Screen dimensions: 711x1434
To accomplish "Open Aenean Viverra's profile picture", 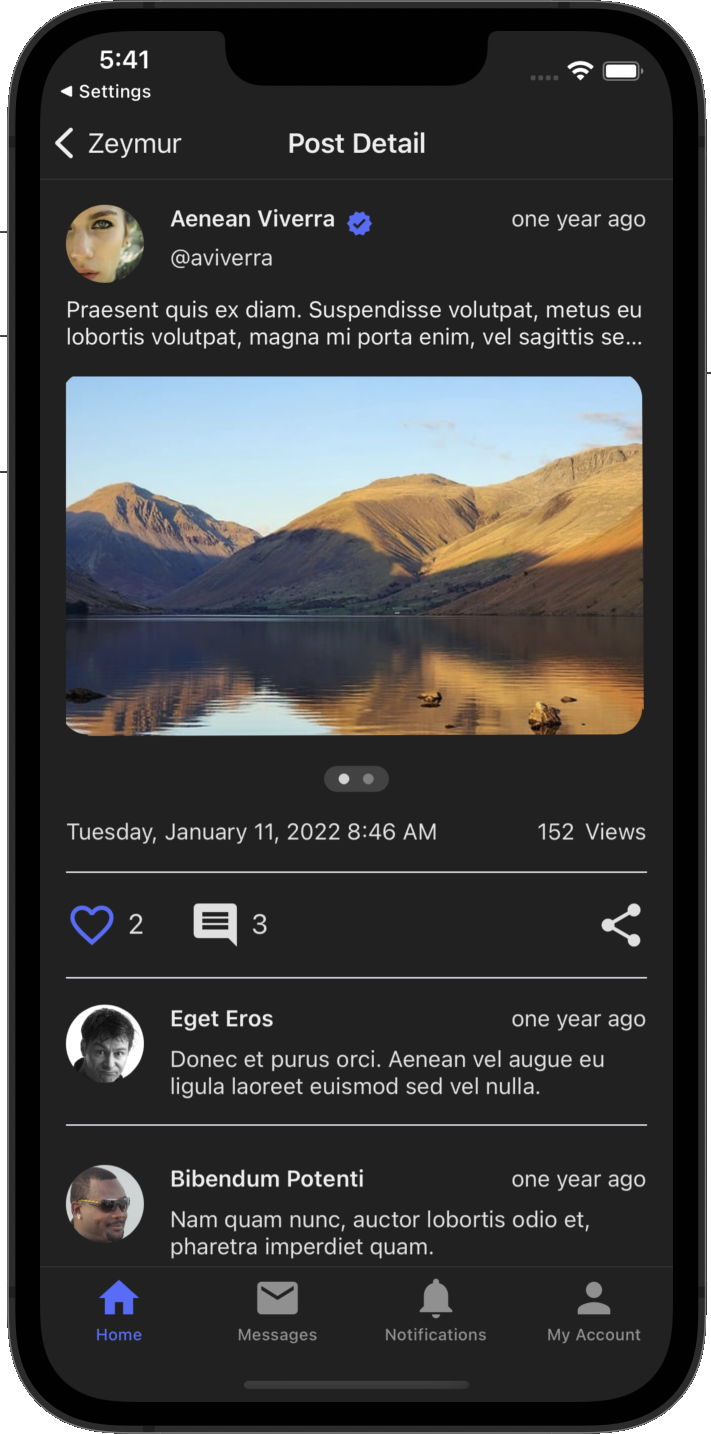I will (105, 244).
